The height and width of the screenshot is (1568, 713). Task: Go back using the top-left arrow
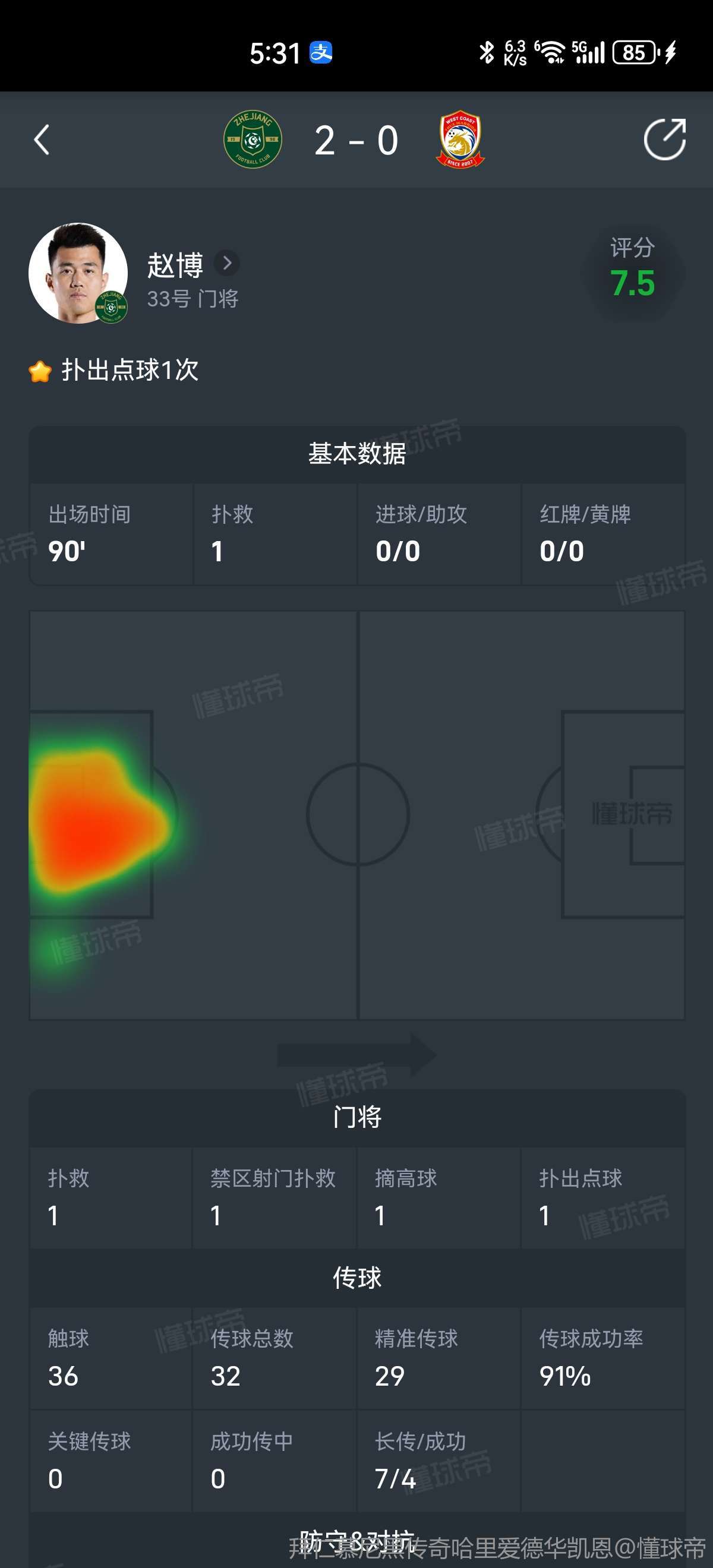(x=42, y=140)
